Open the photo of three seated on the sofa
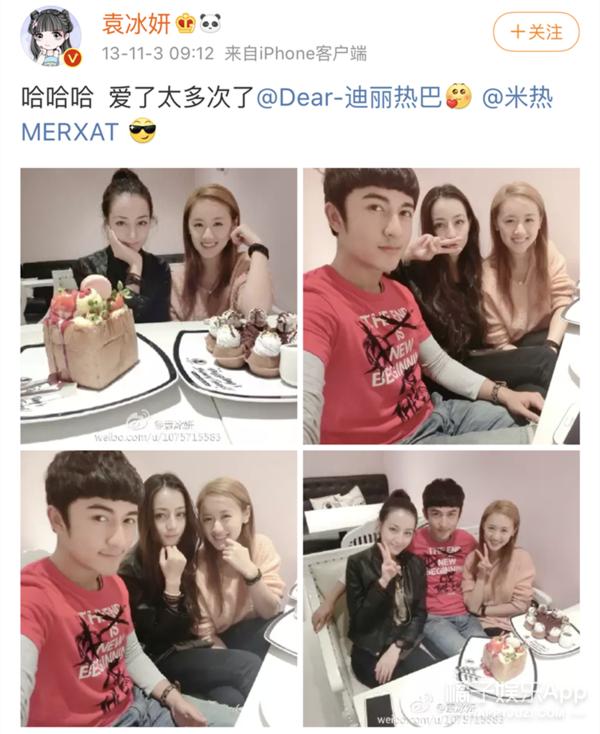This screenshot has width=600, height=734. 441,588
